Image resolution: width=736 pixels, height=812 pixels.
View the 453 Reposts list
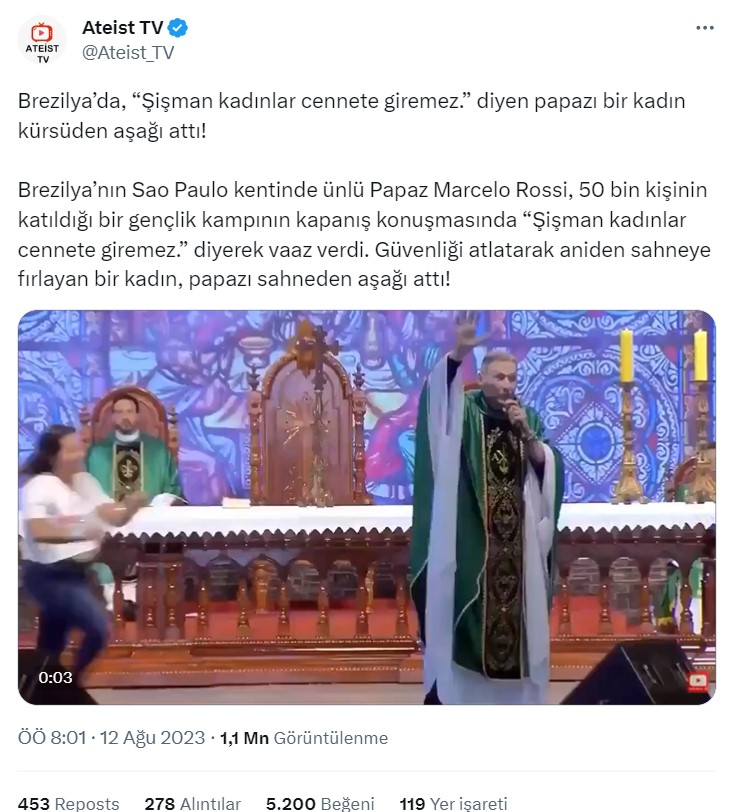68,802
